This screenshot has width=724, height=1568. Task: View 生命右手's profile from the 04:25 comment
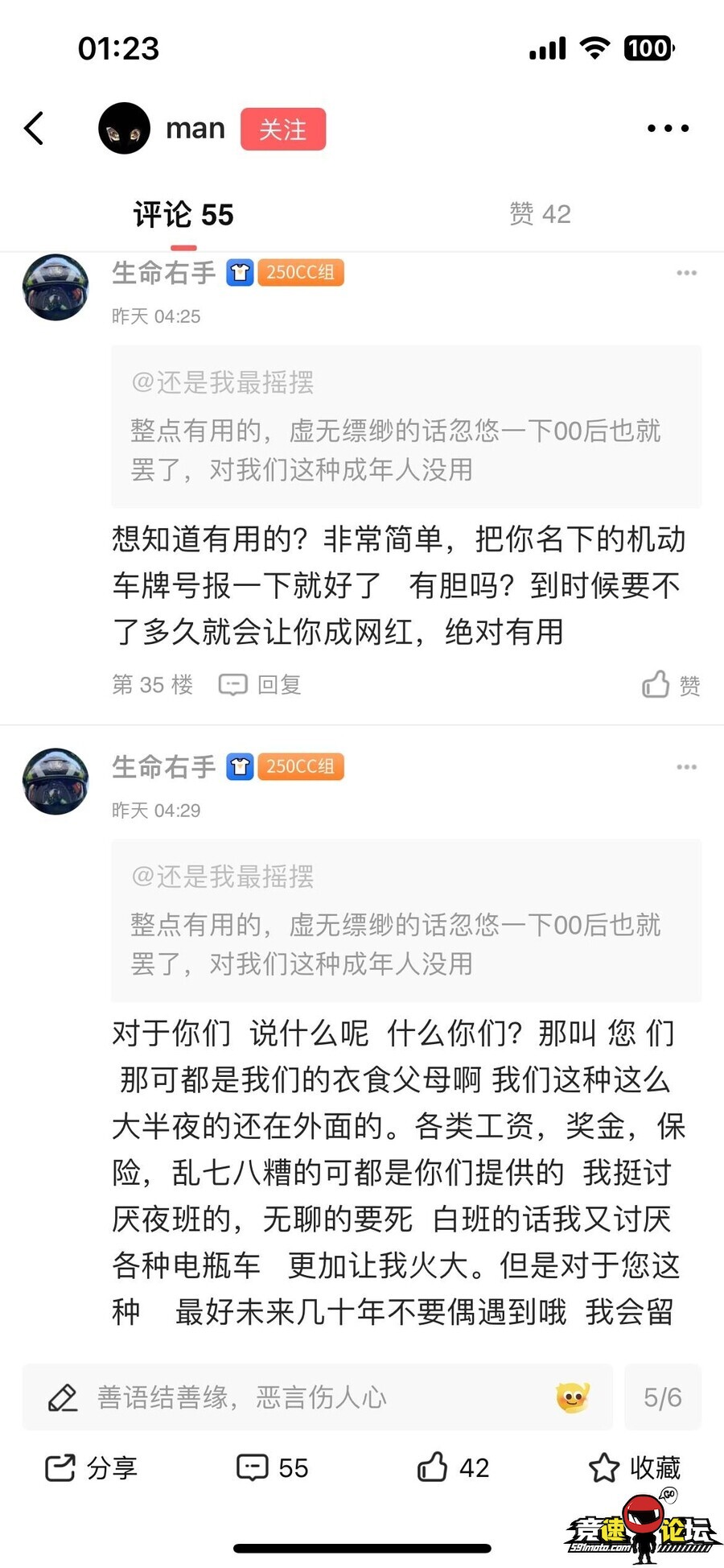(56, 287)
